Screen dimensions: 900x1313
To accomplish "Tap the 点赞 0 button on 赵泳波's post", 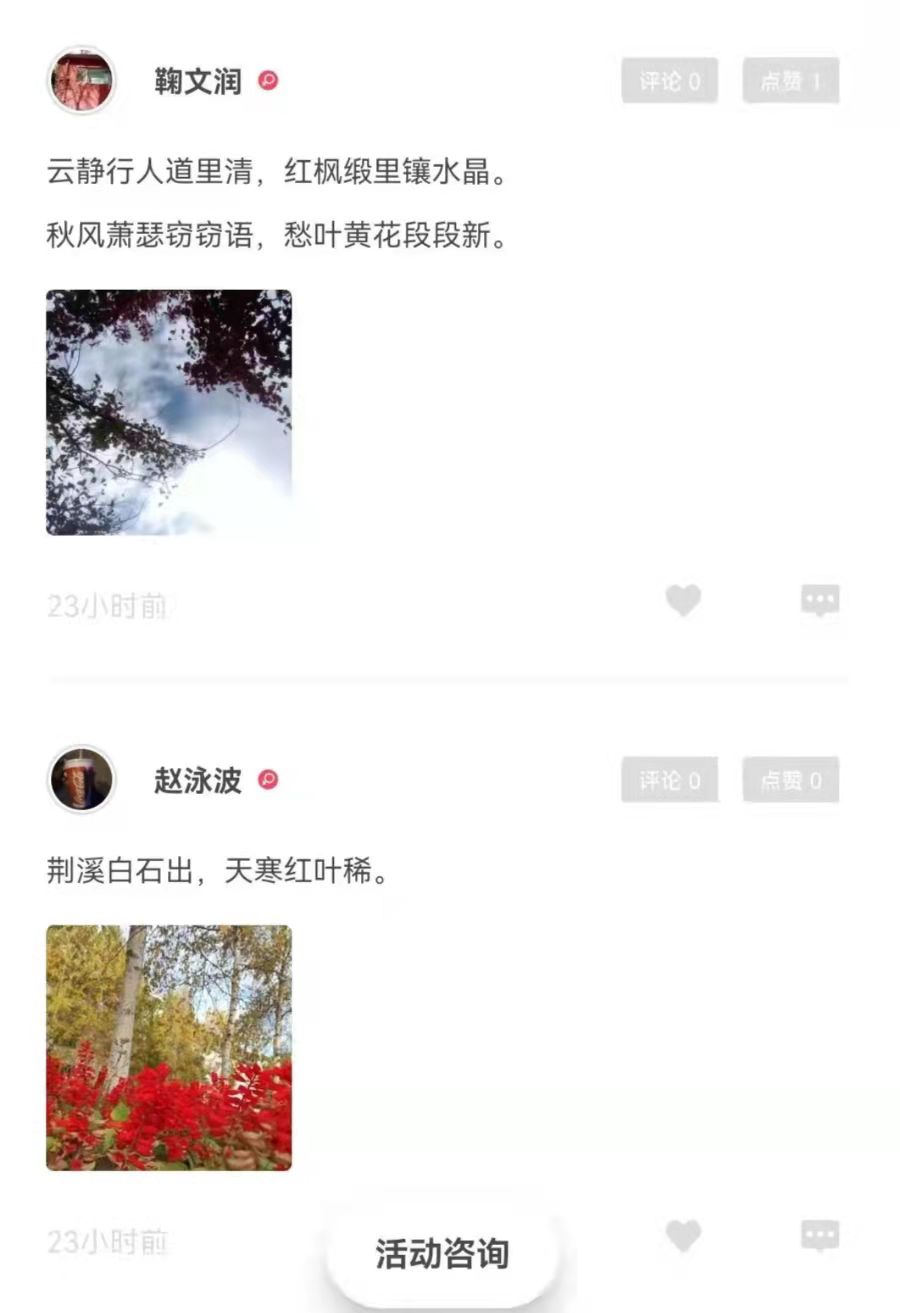I will pyautogui.click(x=790, y=780).
